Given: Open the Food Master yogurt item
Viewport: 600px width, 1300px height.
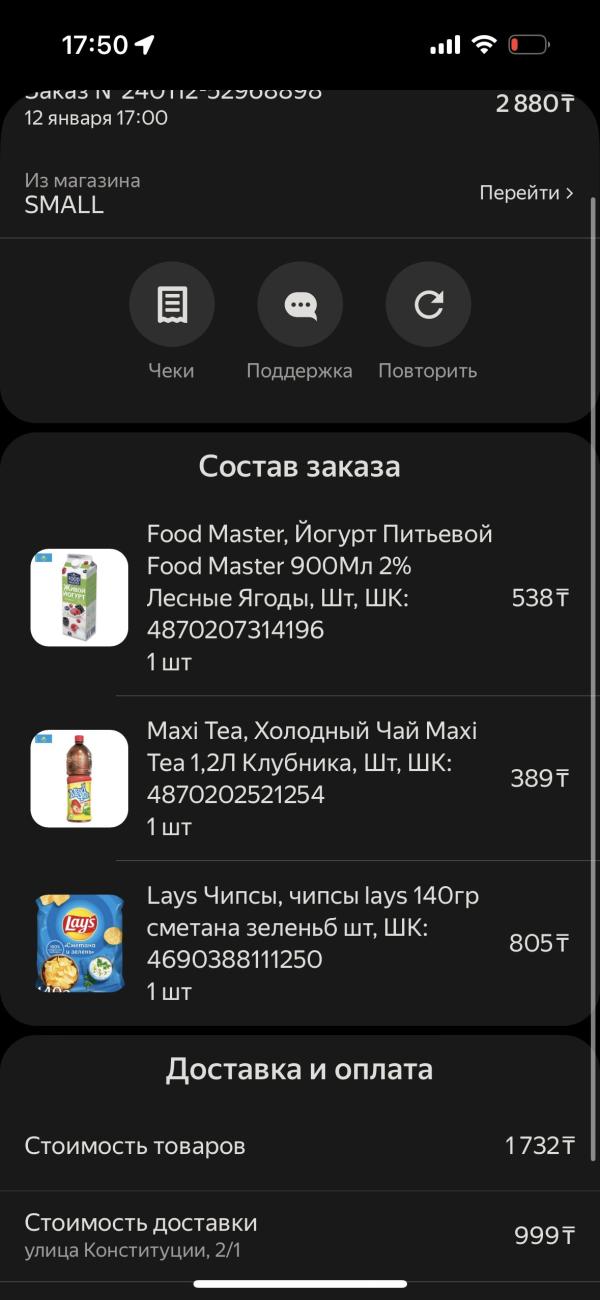Looking at the screenshot, I should coord(300,597).
